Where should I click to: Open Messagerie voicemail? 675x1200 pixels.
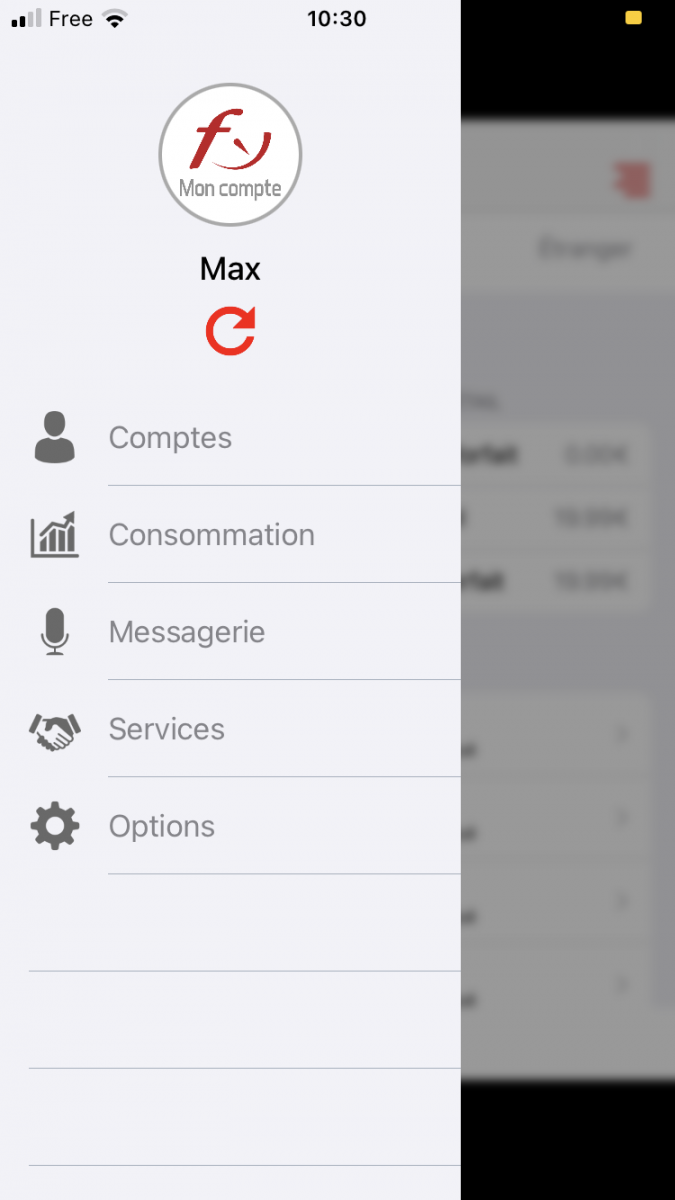click(187, 632)
